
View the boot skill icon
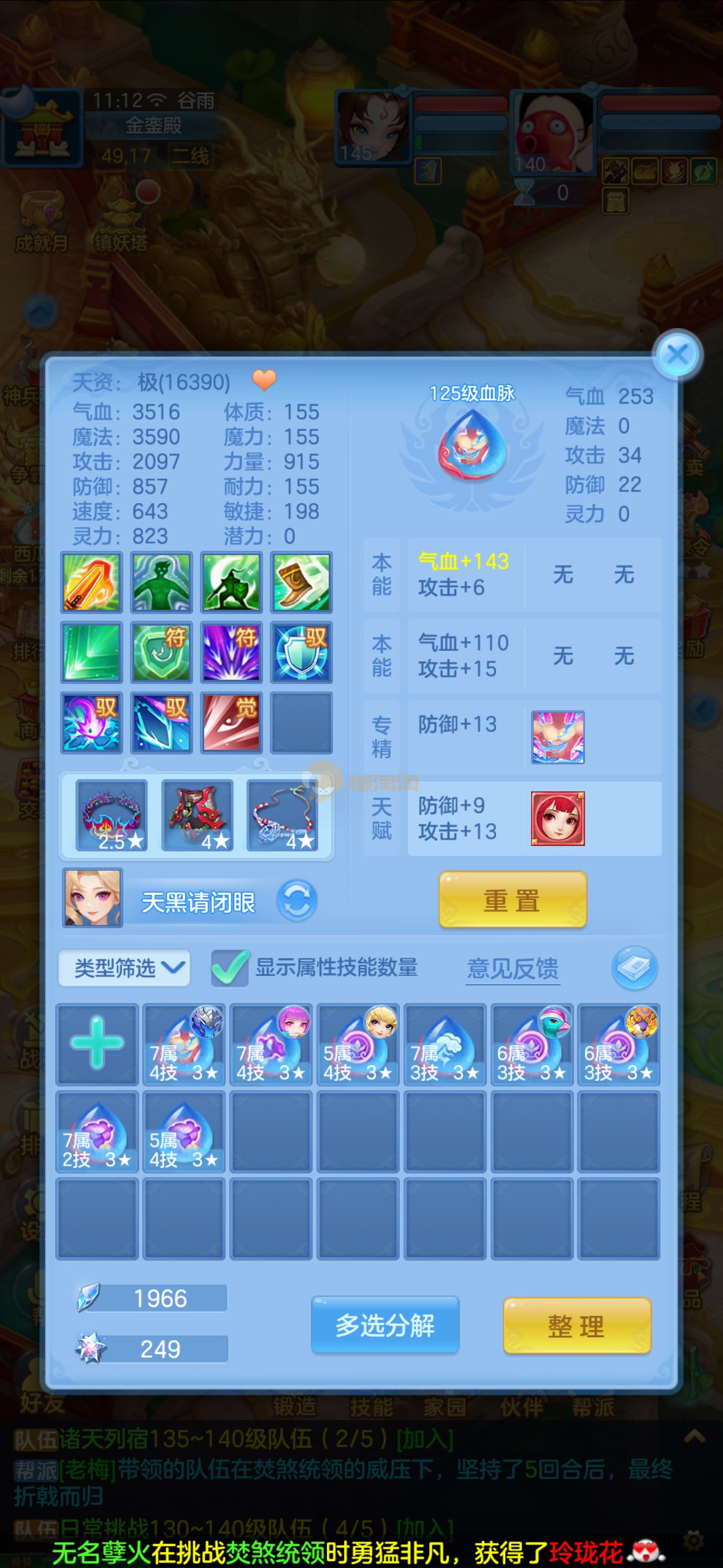[x=301, y=582]
